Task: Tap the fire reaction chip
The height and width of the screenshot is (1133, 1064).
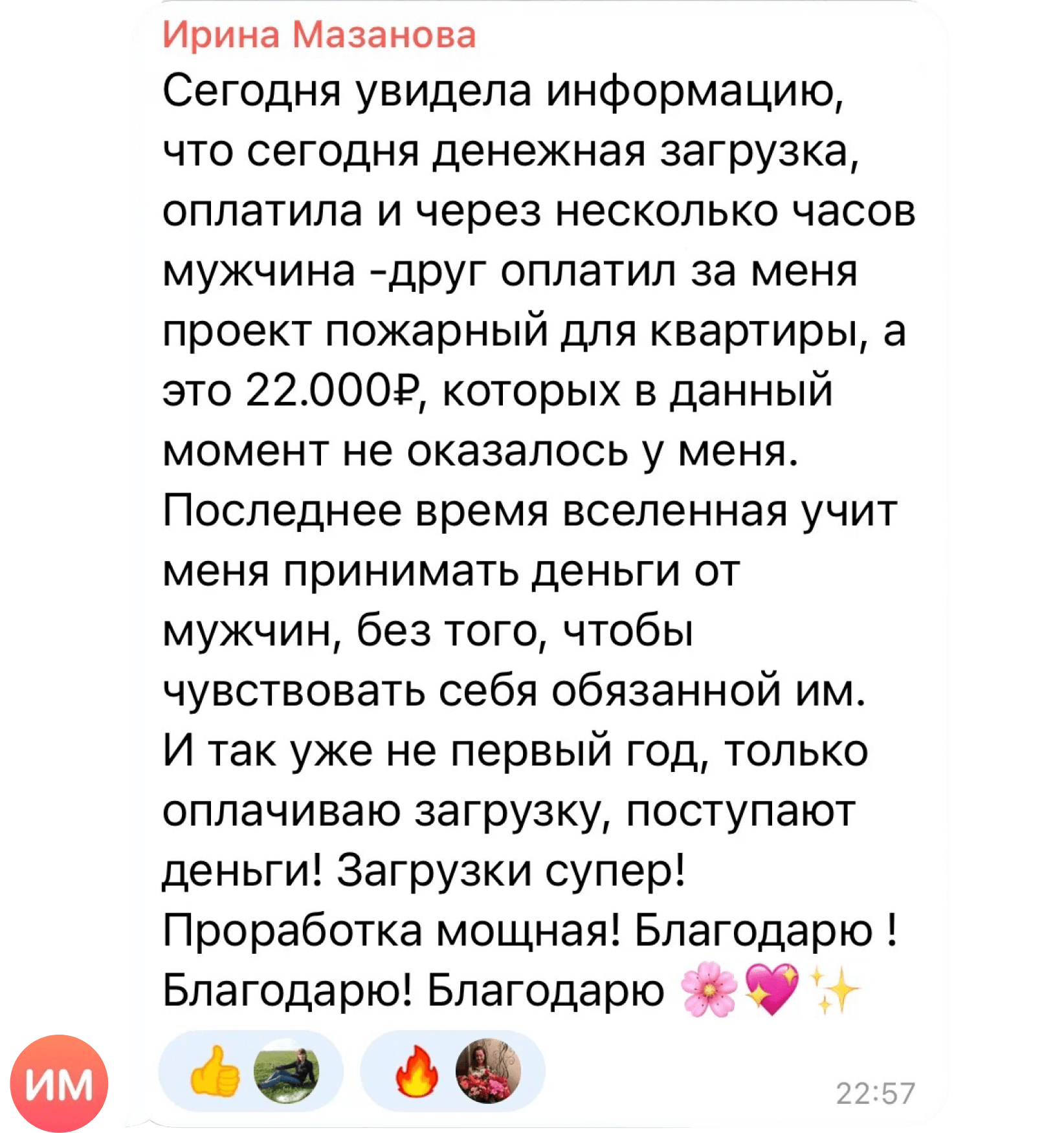Action: click(452, 1071)
